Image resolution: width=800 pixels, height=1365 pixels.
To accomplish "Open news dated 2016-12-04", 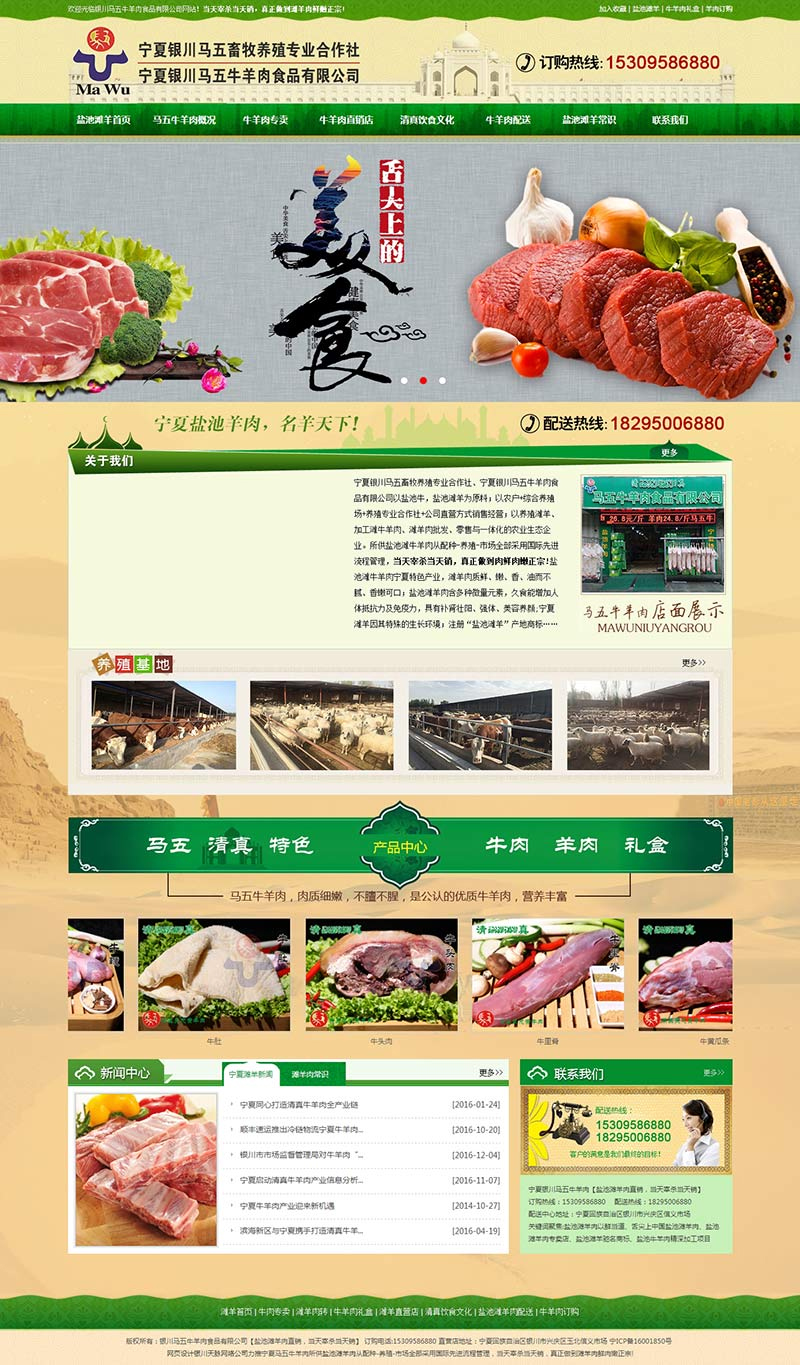I will [x=301, y=1155].
